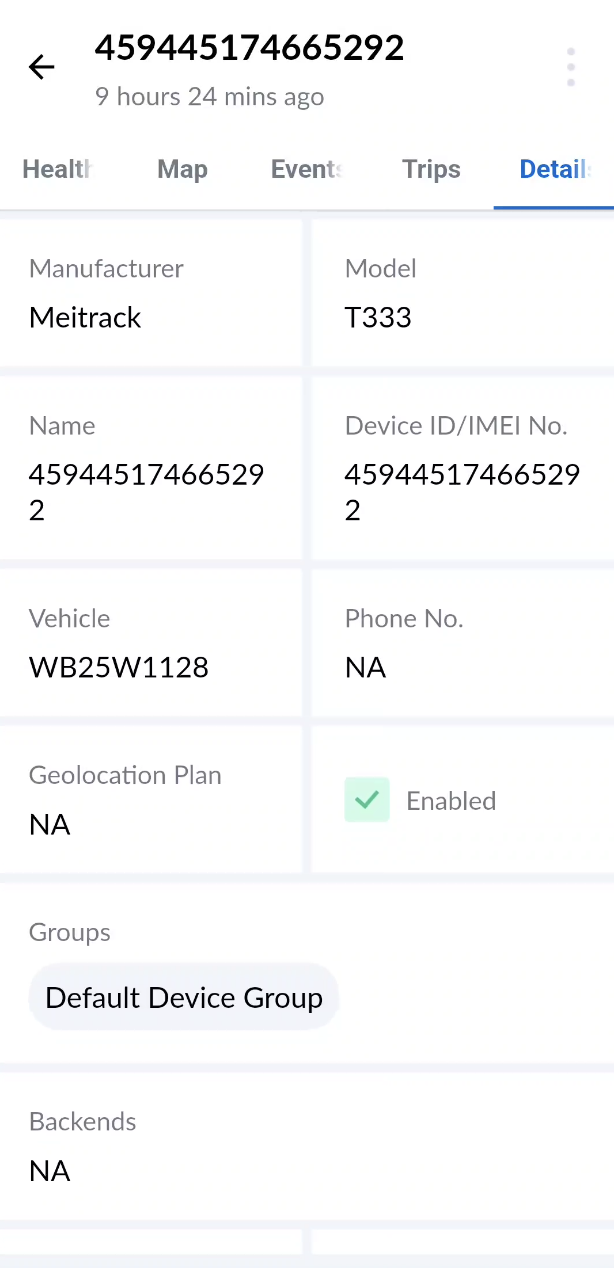Tap the Default Device Group chip
Viewport: 614px width, 1268px height.
[184, 997]
